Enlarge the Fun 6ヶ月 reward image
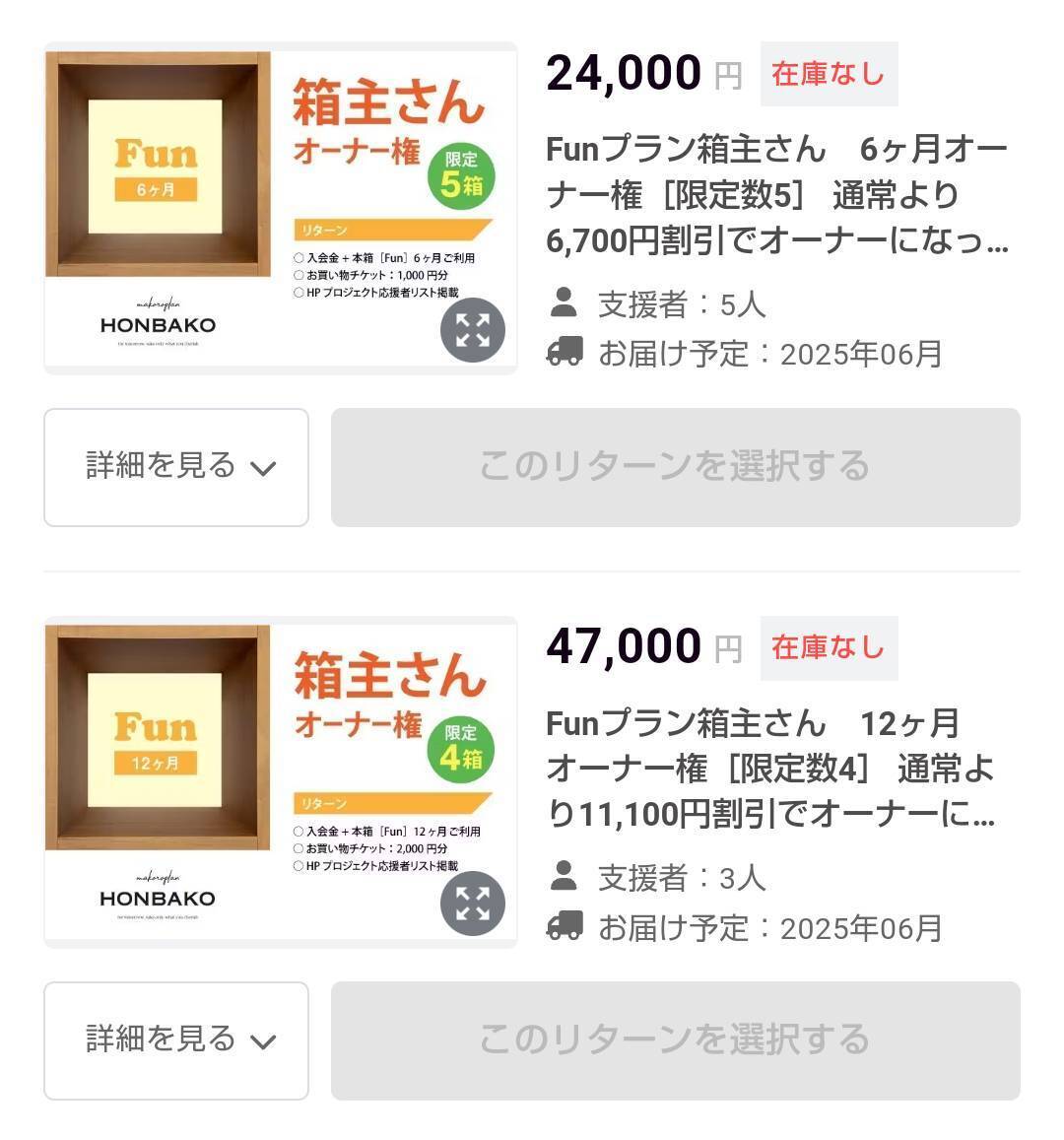 (473, 330)
